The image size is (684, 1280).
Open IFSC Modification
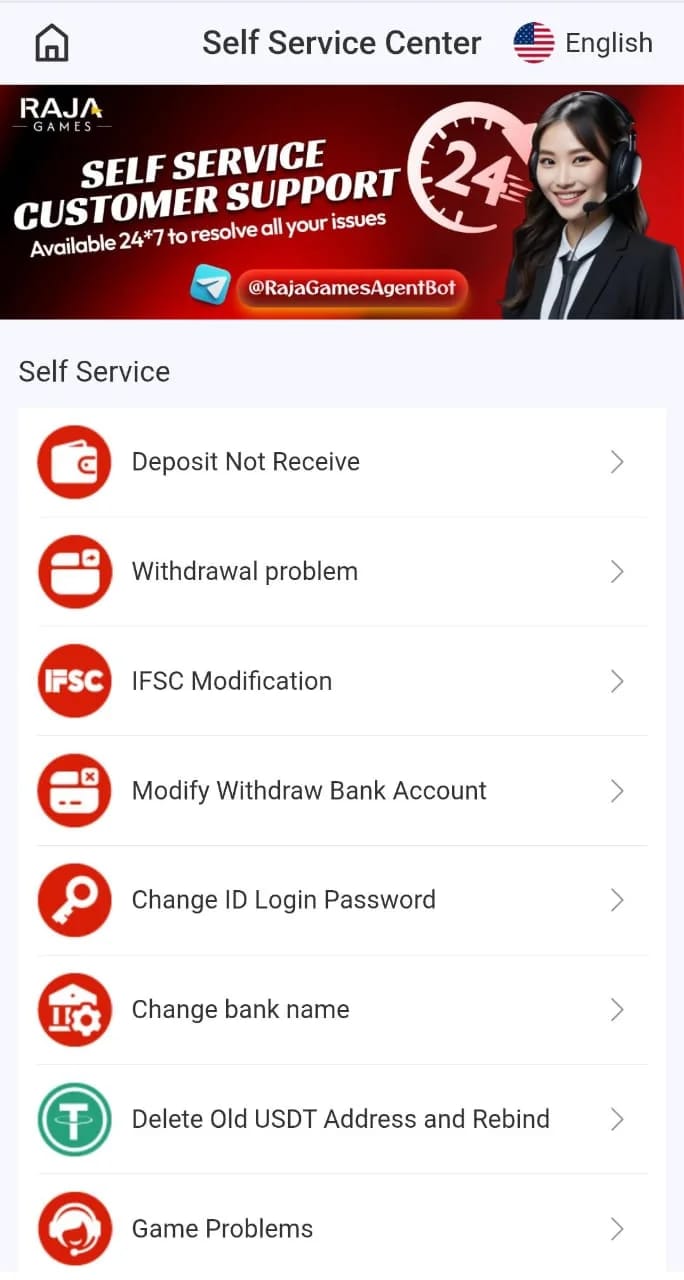(x=342, y=681)
